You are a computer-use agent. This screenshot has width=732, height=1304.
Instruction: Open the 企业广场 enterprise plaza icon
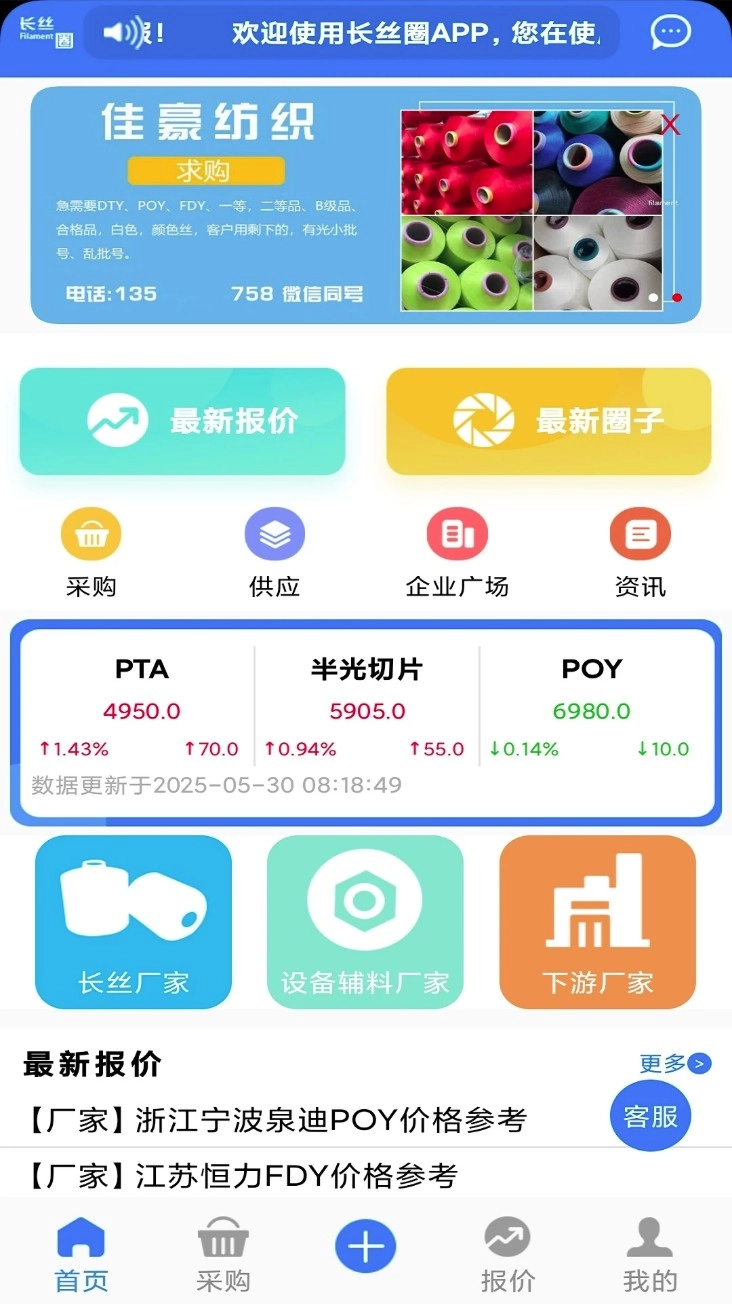coord(457,533)
